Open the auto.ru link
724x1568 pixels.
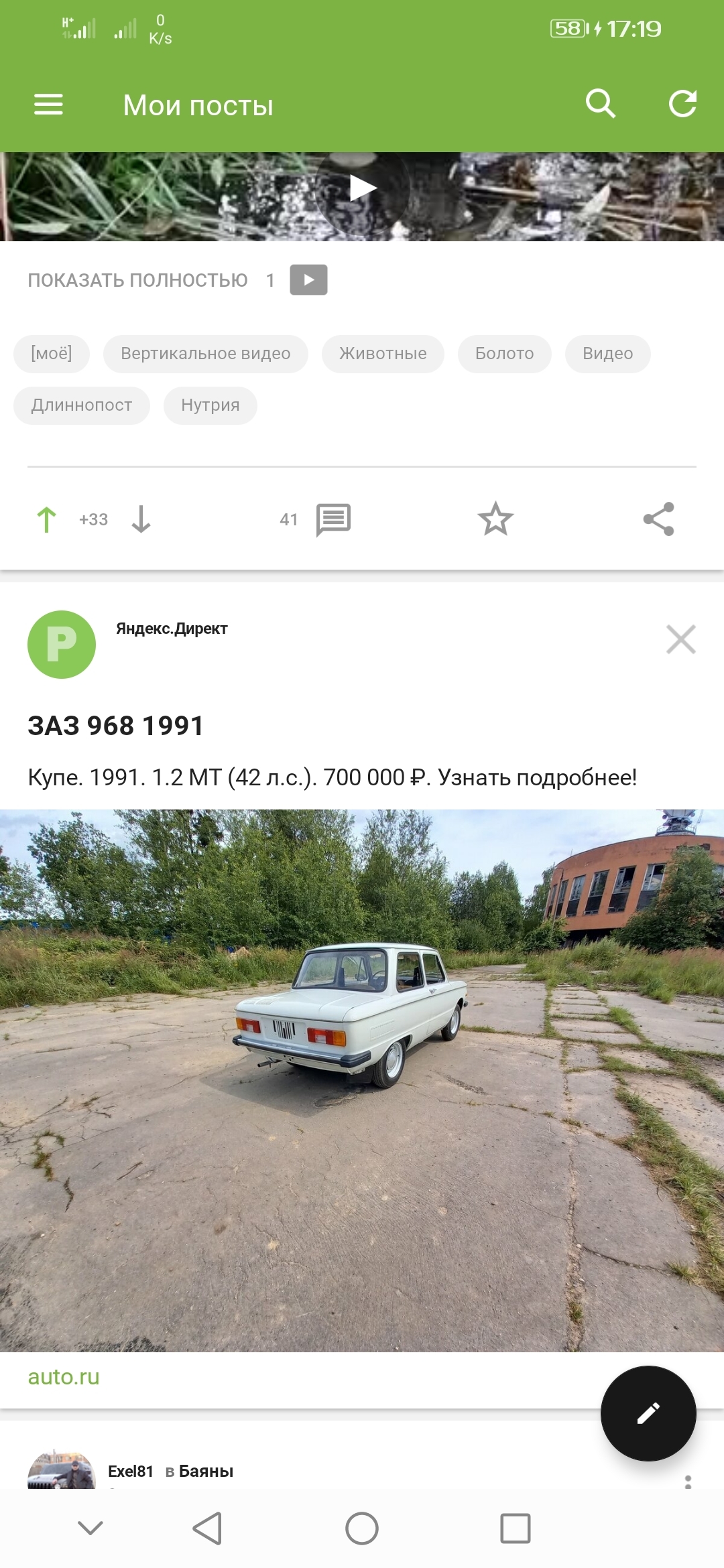point(64,1377)
